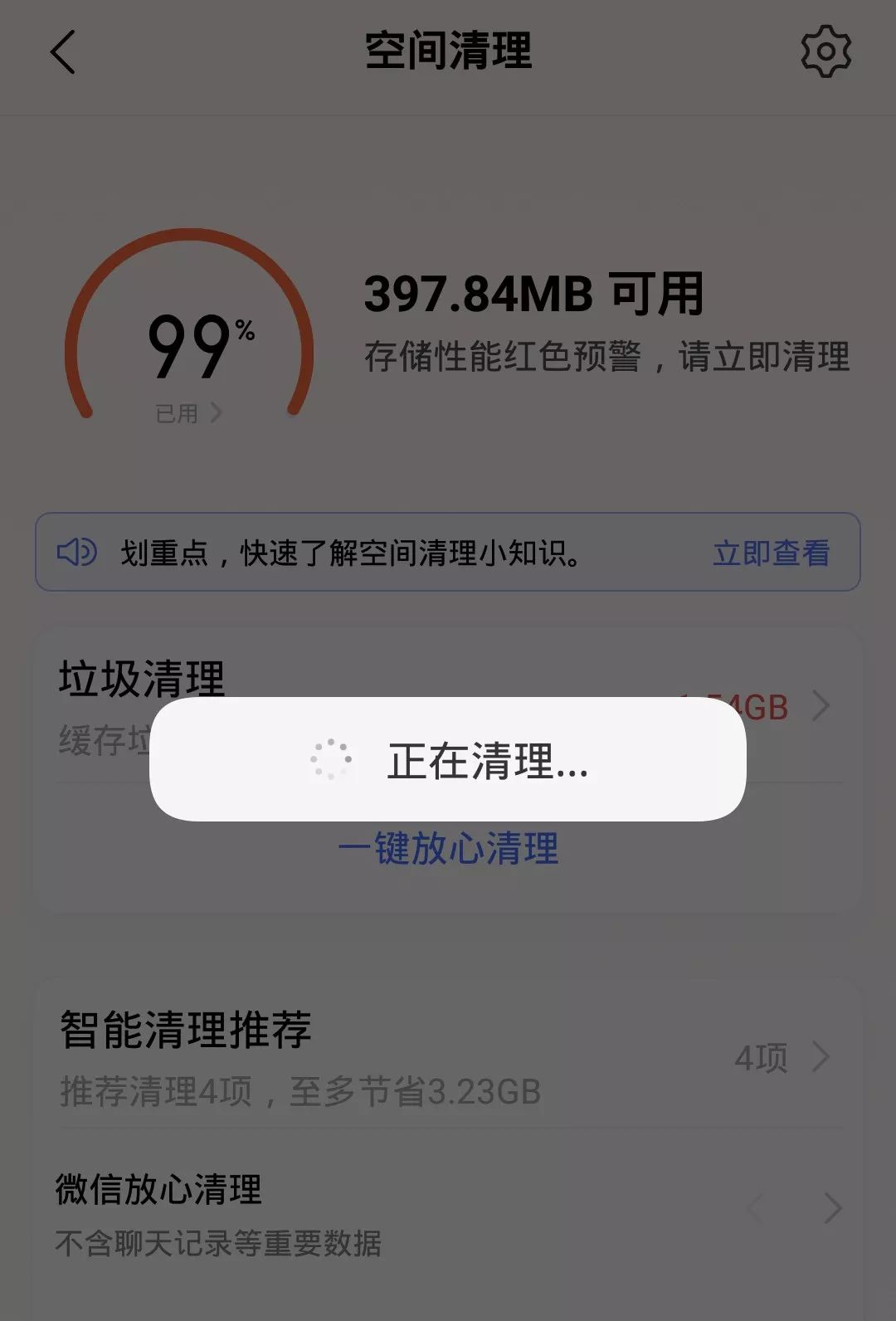Viewport: 896px width, 1321px height.
Task: Tap the 空间清理 title bar
Action: click(x=448, y=50)
